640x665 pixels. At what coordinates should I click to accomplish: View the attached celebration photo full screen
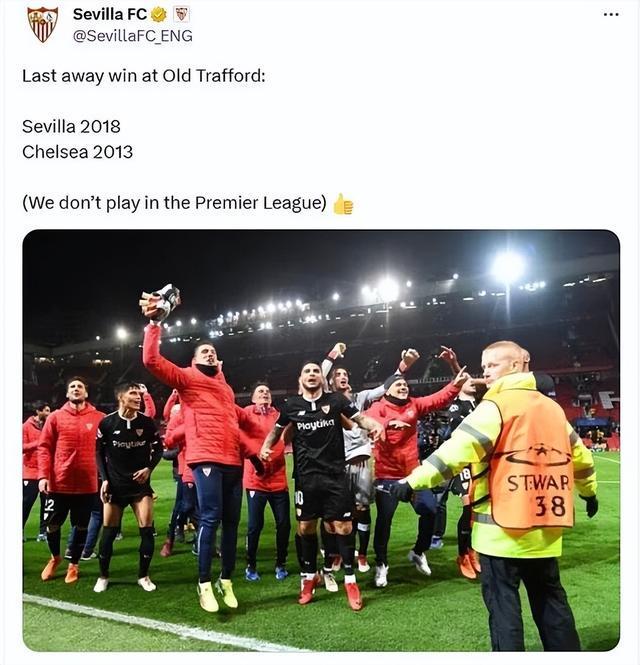pyautogui.click(x=320, y=440)
